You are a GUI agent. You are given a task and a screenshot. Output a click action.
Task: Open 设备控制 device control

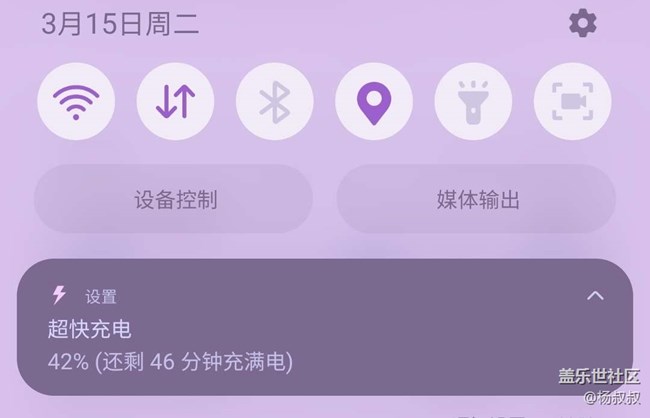[x=174, y=199]
